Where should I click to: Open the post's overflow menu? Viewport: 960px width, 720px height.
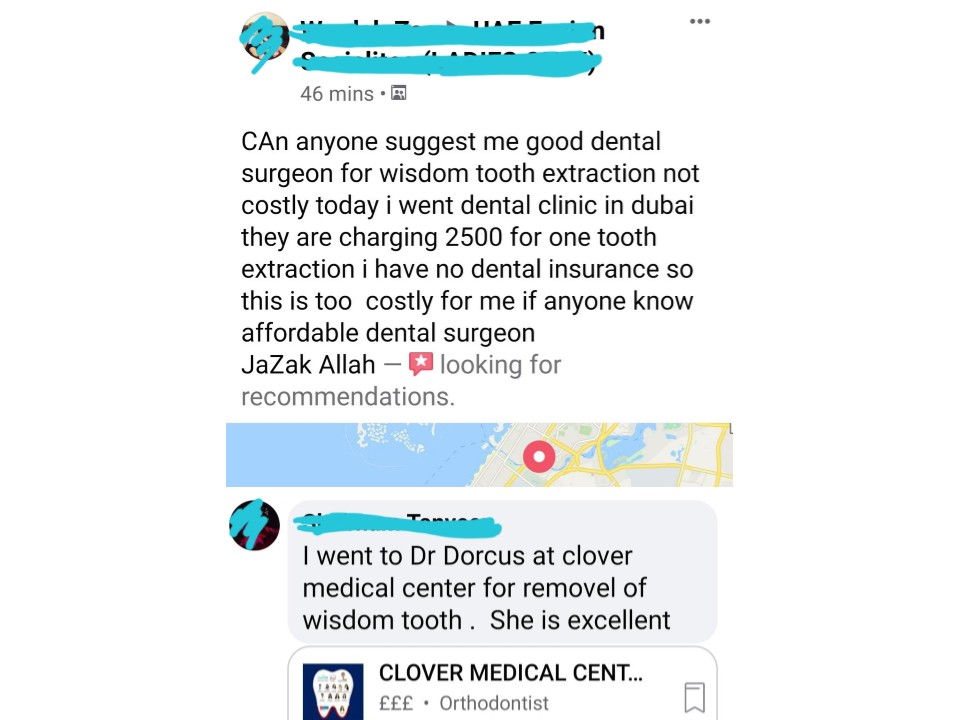click(x=700, y=22)
